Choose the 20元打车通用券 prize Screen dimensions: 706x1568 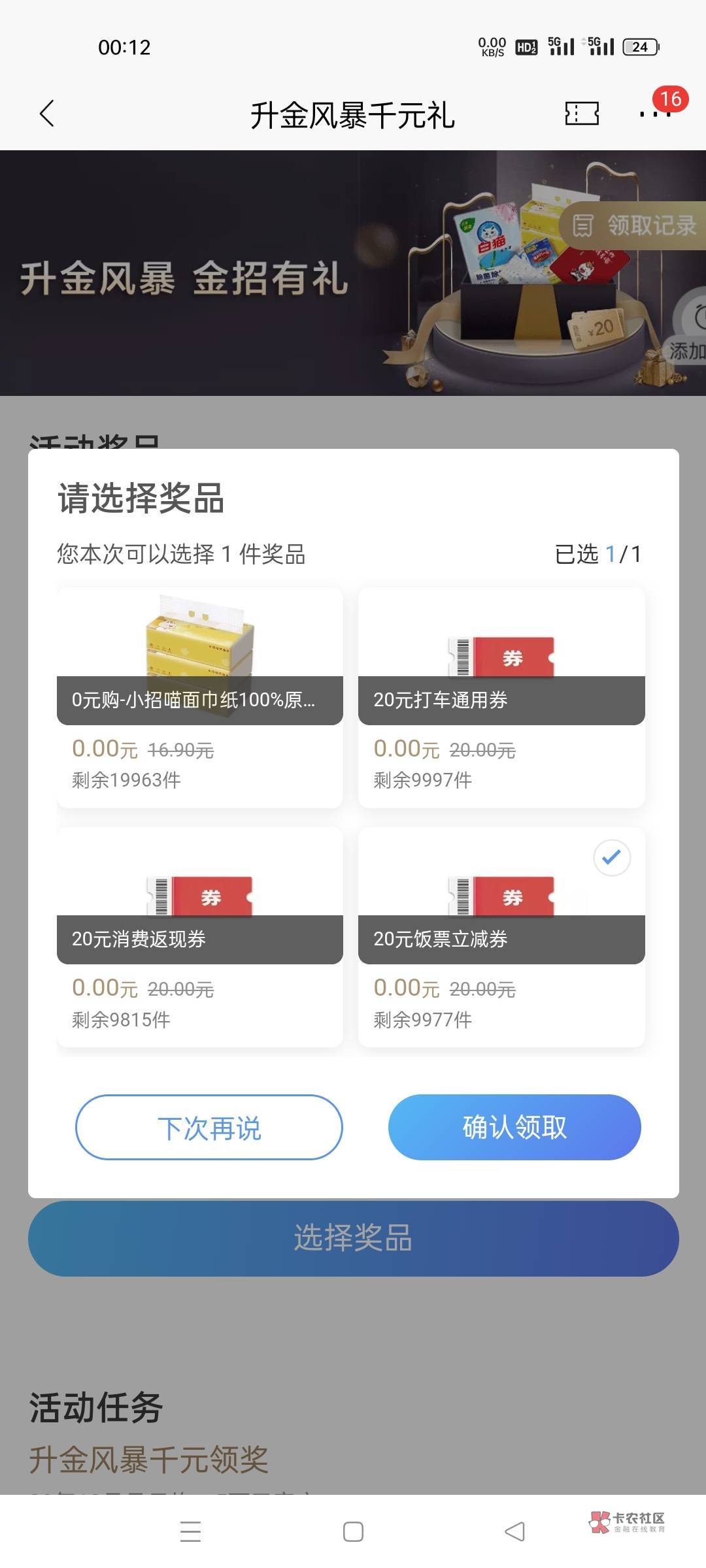click(x=501, y=696)
